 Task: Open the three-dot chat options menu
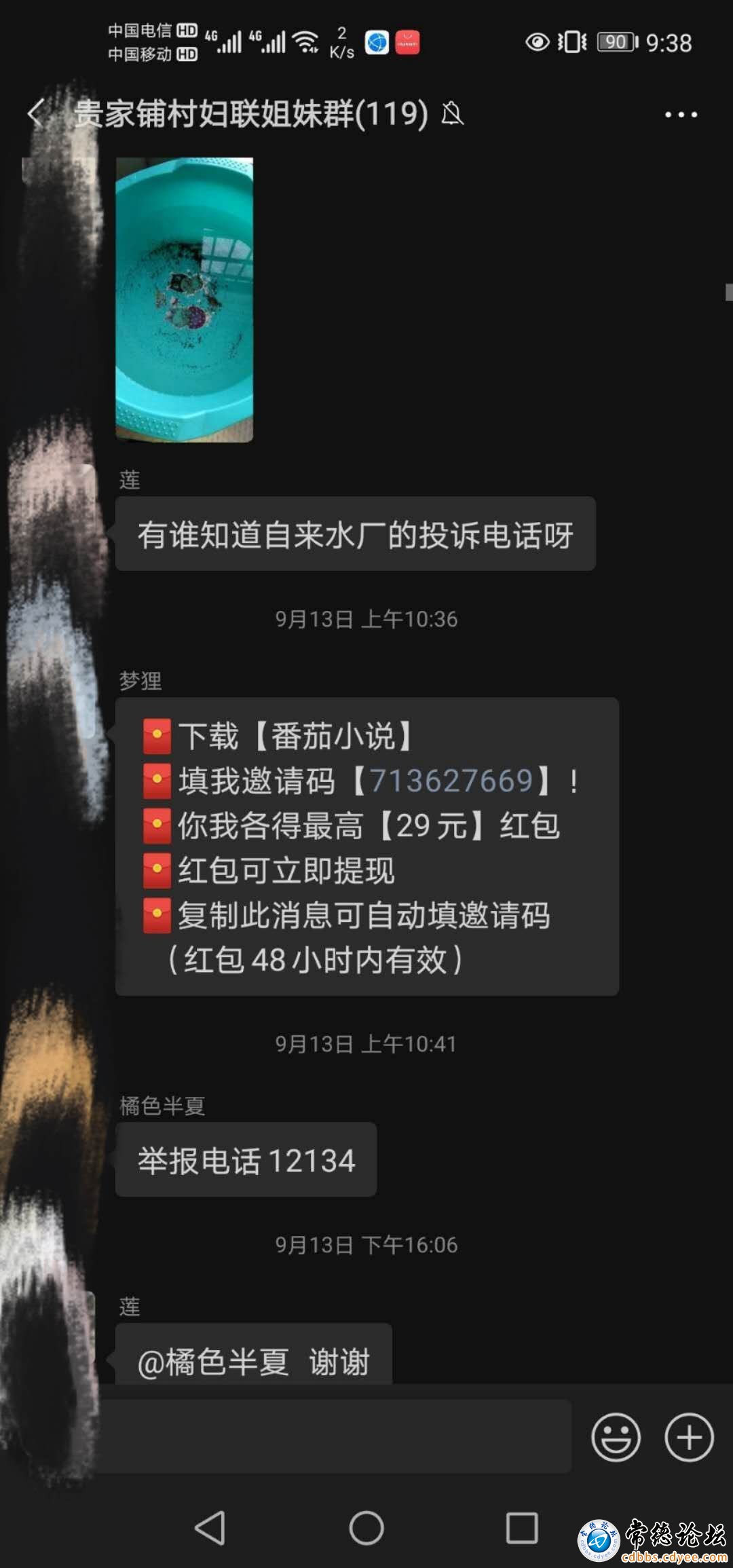tap(681, 115)
